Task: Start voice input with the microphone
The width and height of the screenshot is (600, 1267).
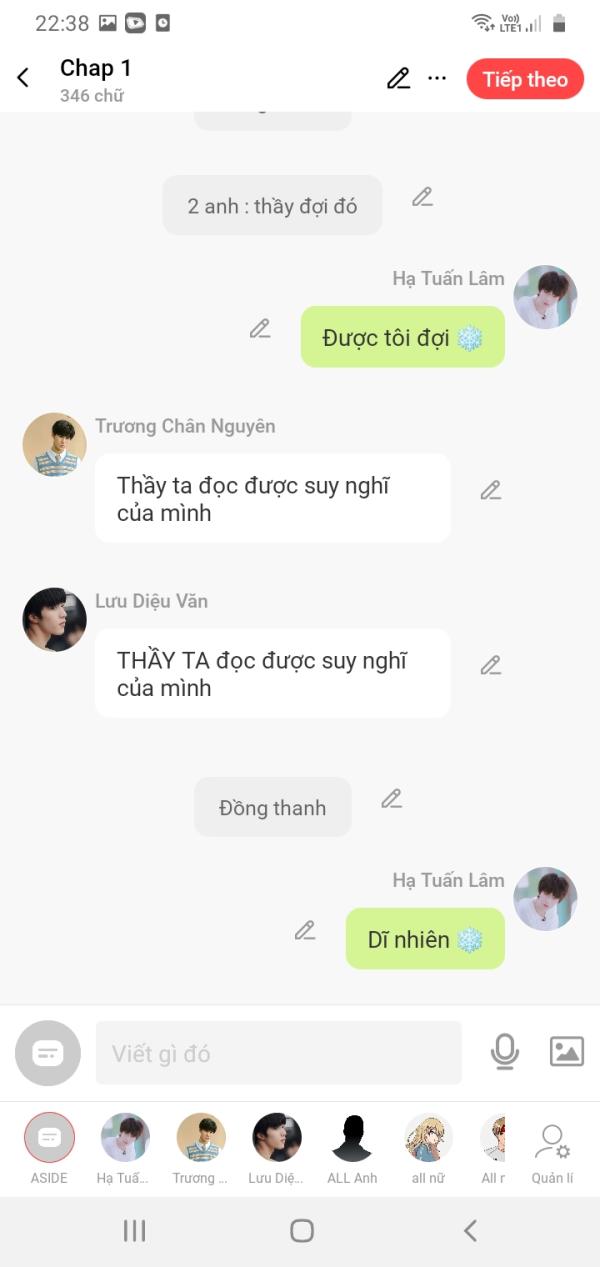Action: click(x=504, y=1052)
